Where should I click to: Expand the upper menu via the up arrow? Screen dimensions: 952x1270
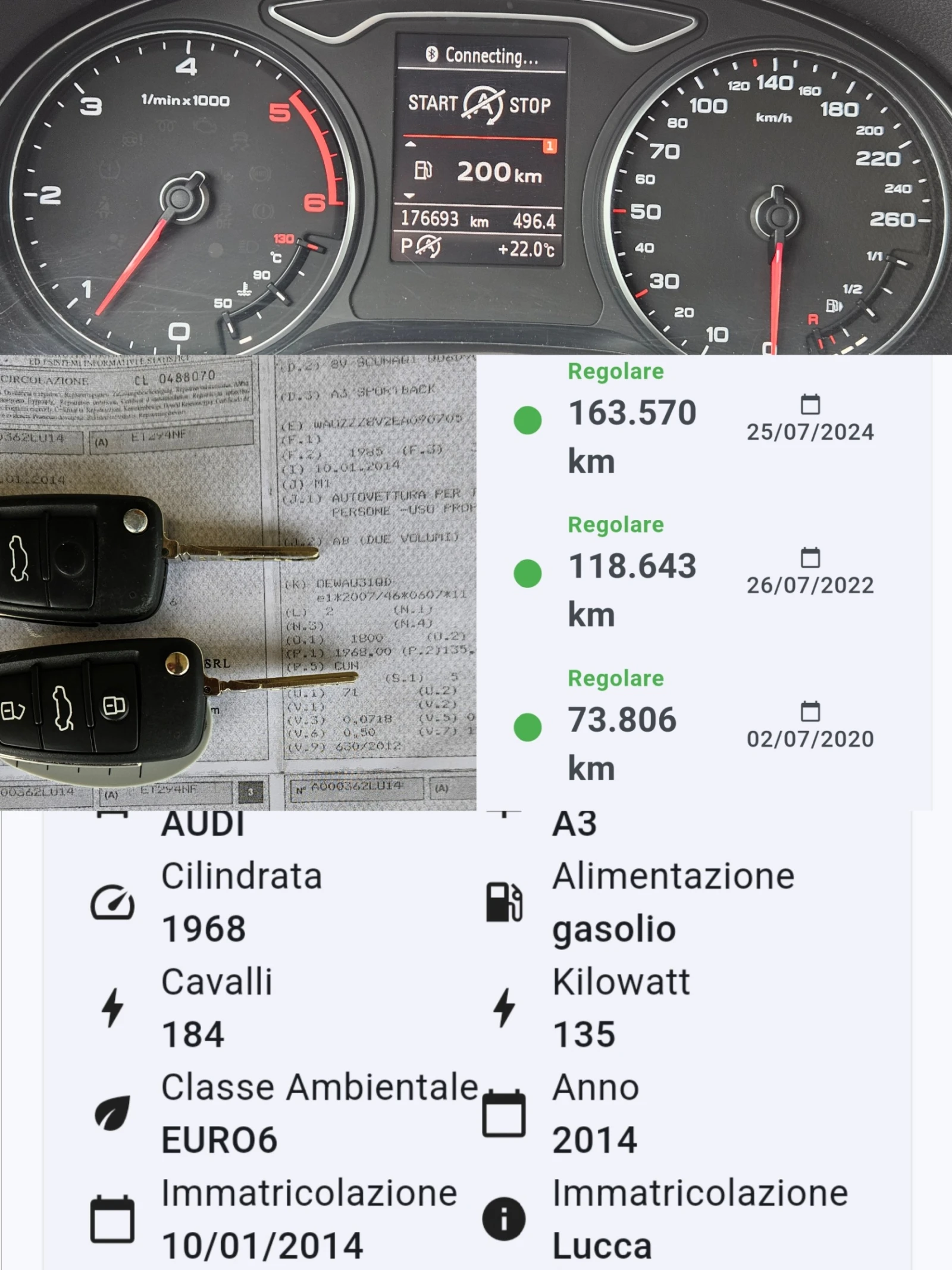(x=411, y=143)
